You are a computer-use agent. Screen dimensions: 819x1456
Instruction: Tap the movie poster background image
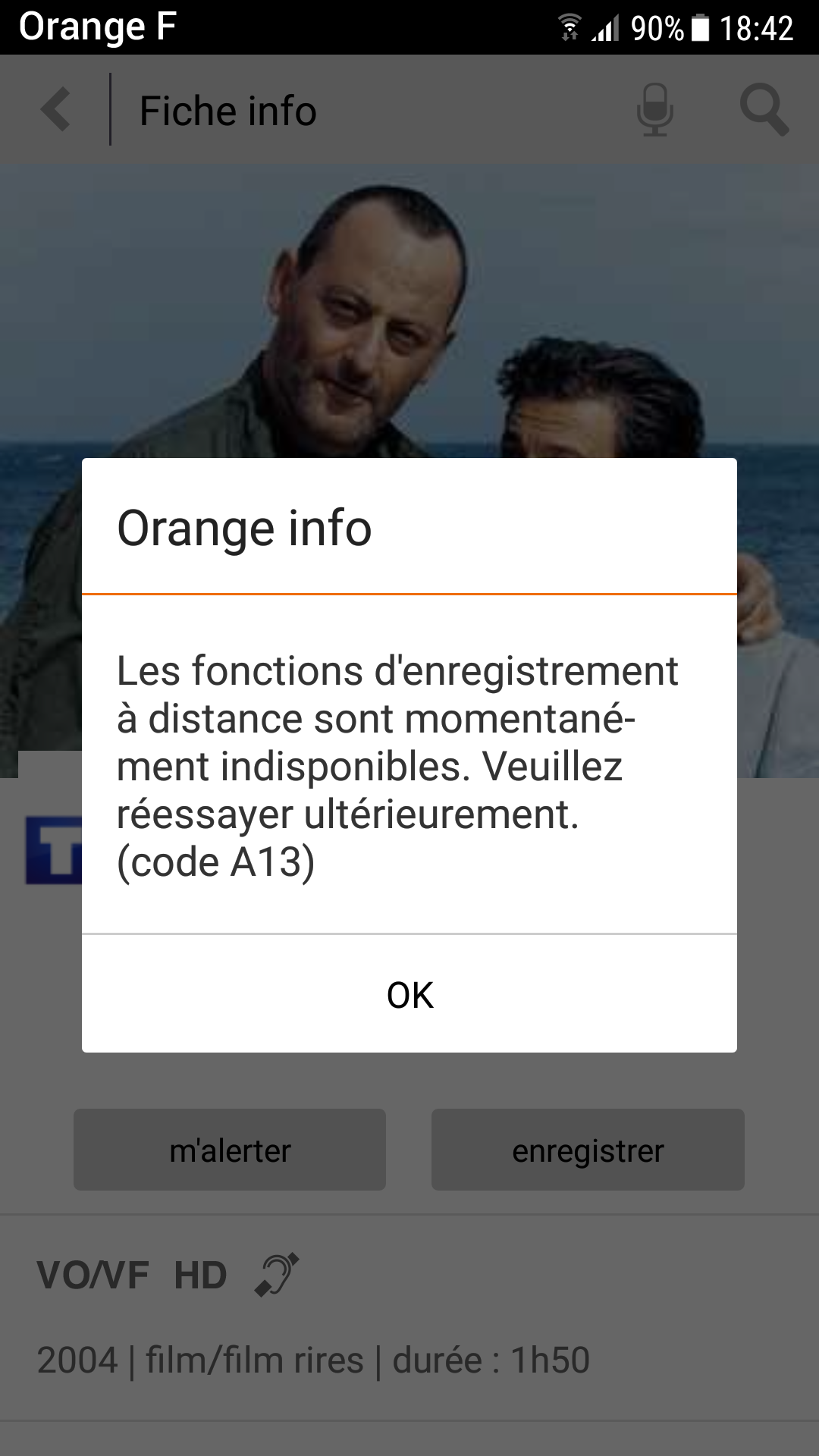[x=409, y=303]
